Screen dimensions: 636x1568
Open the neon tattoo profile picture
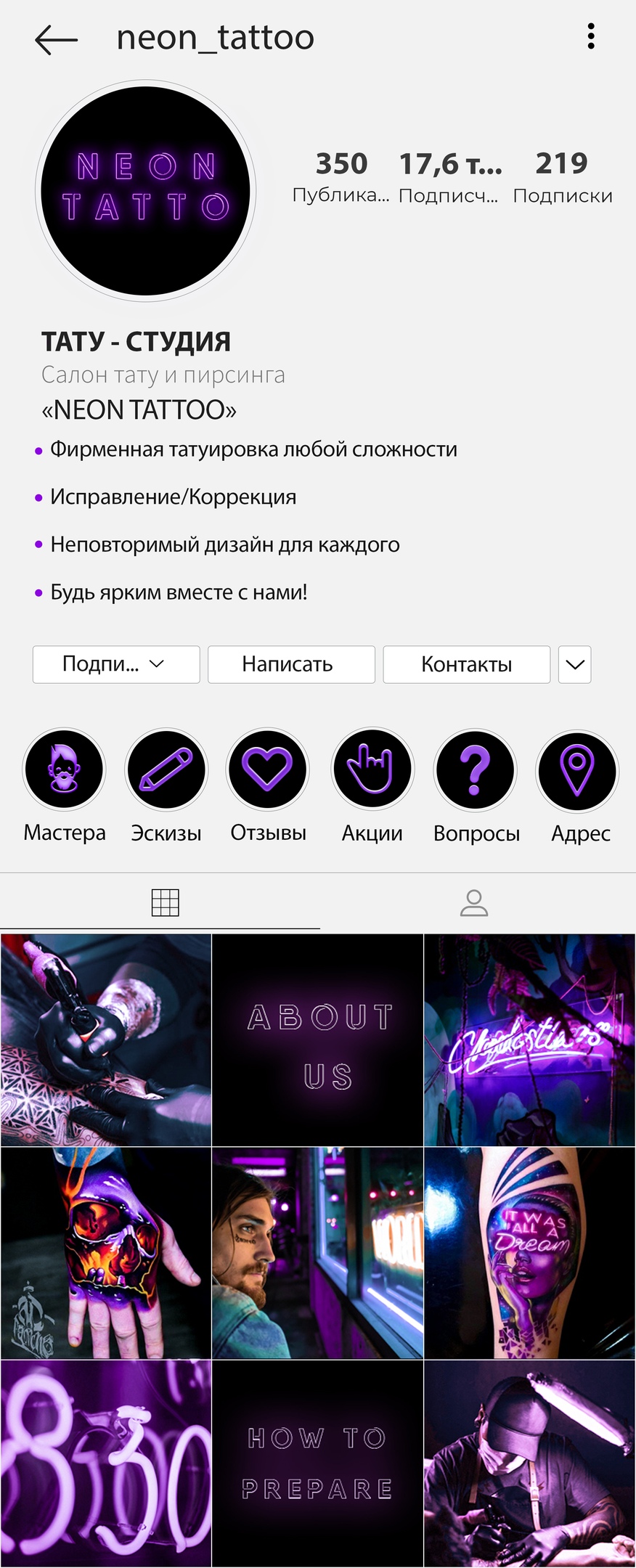146,190
